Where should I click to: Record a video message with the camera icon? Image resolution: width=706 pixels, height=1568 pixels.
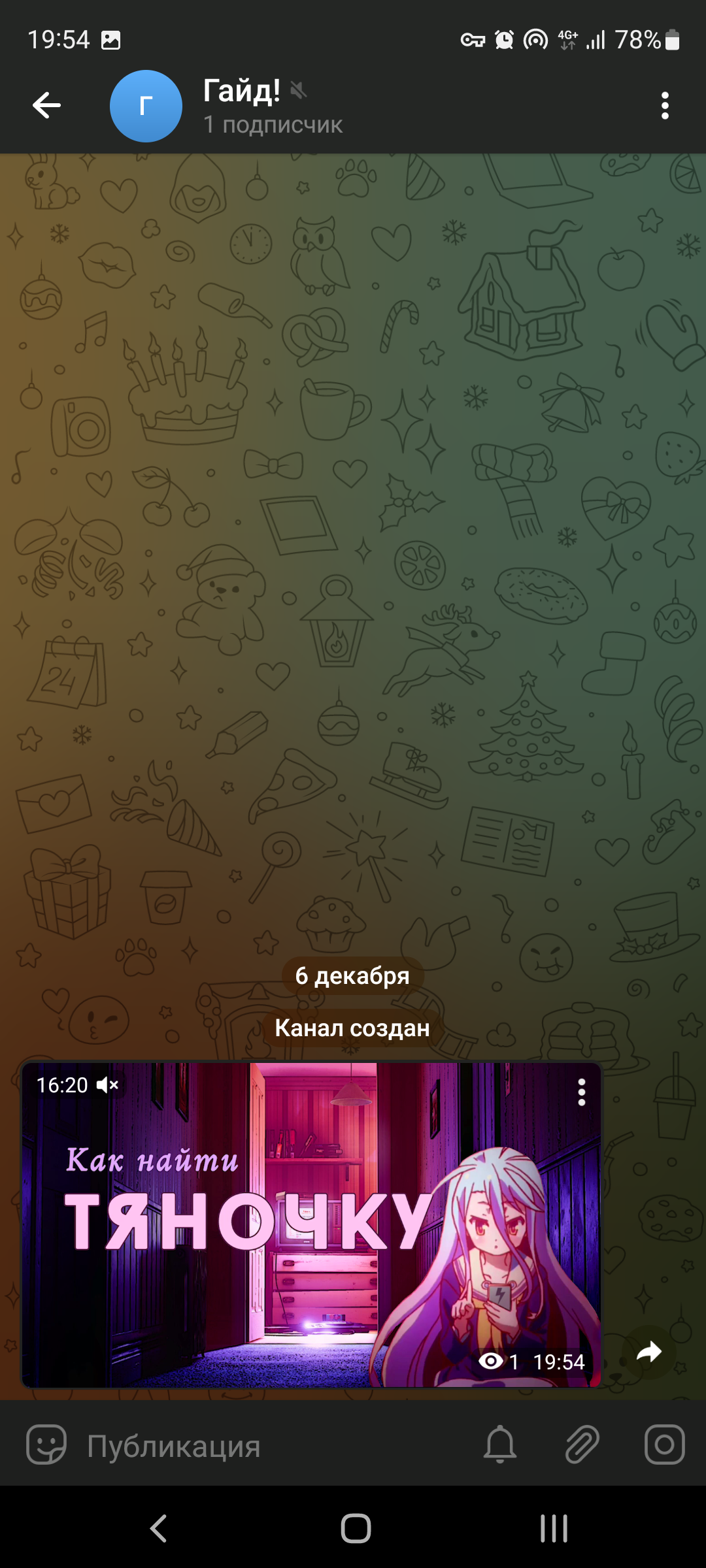tap(665, 1445)
